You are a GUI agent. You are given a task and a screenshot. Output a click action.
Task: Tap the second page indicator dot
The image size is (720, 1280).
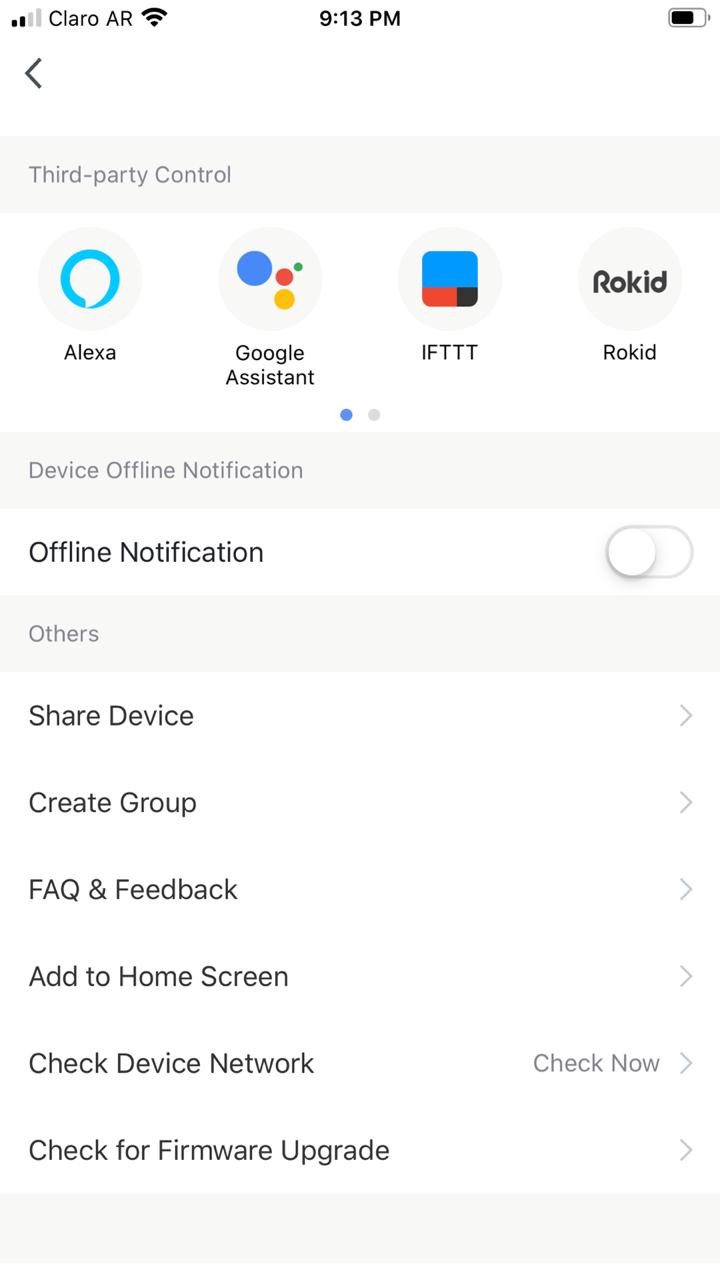click(x=374, y=415)
